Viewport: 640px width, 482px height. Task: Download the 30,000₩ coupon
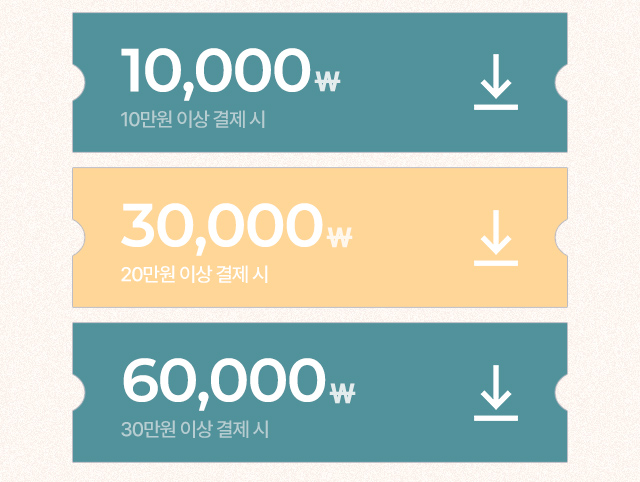point(495,237)
